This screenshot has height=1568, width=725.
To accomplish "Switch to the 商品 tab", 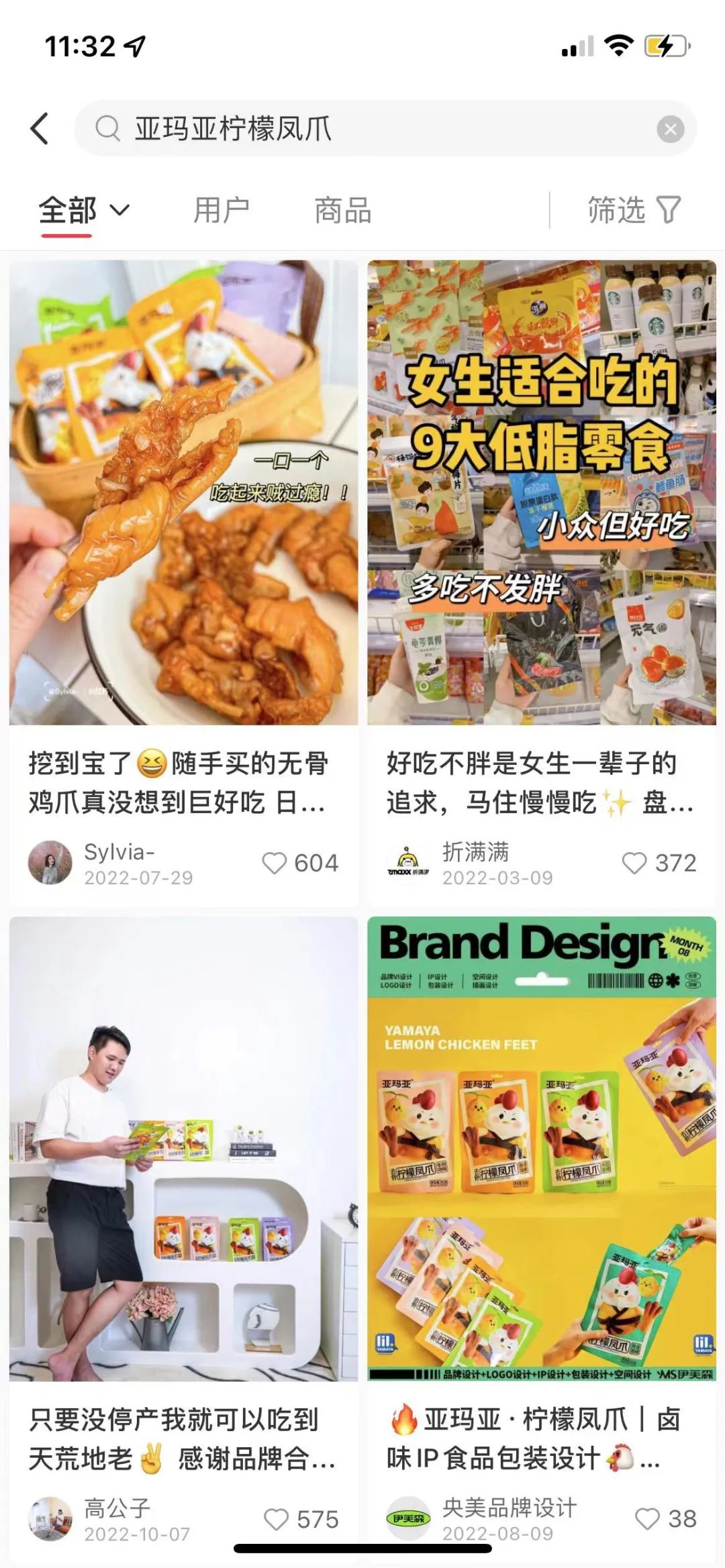I will 342,211.
